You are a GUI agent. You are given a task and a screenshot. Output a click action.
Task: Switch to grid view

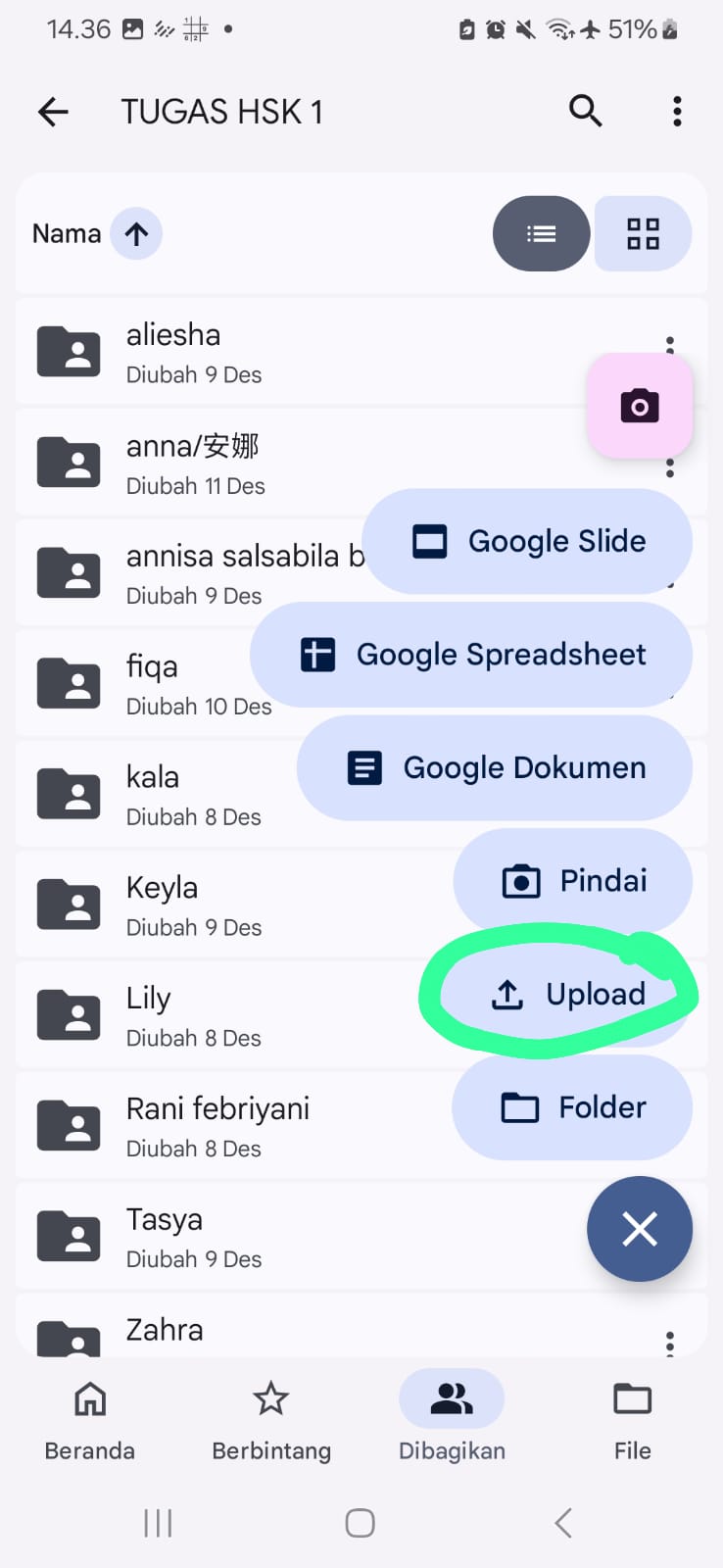click(643, 234)
